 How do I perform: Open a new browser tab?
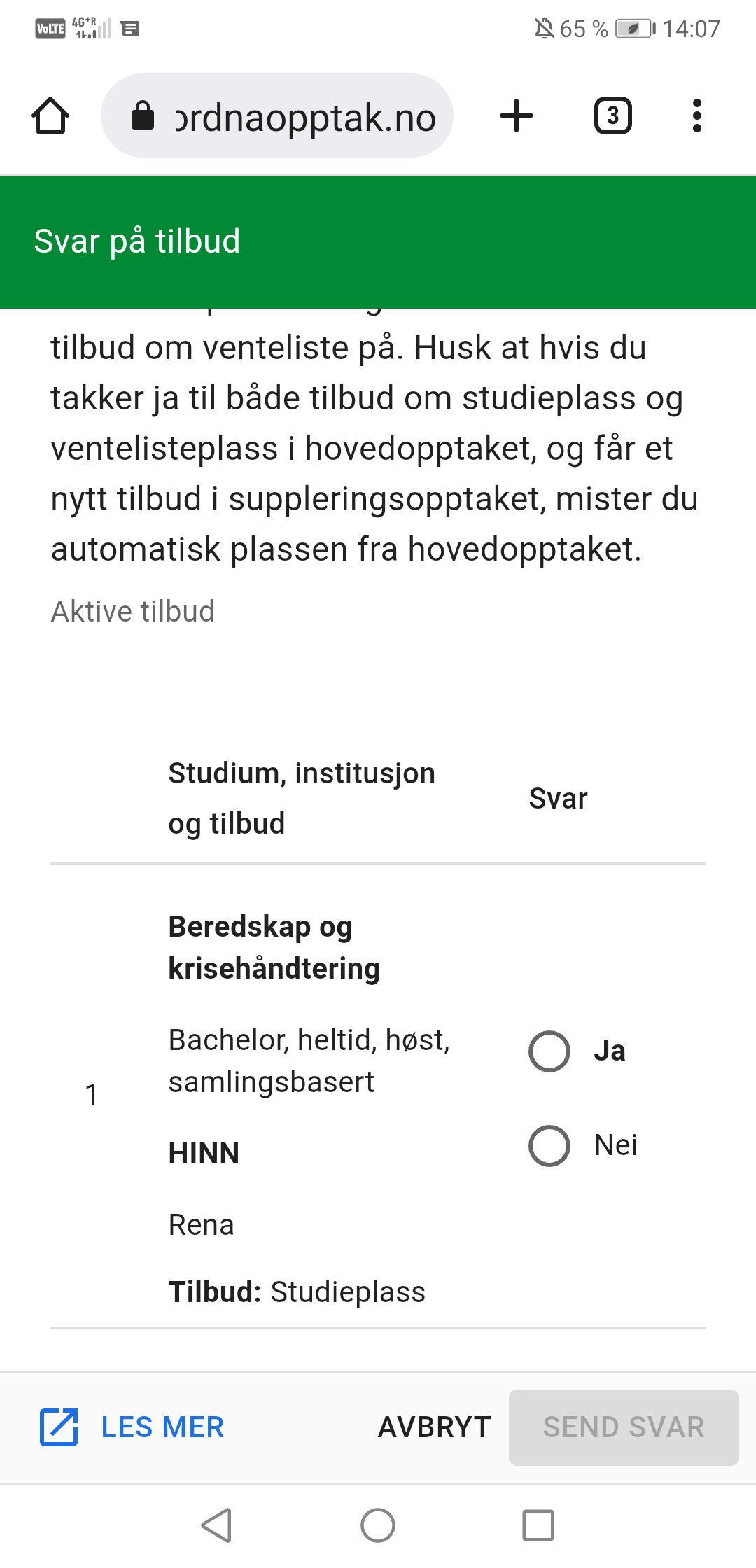517,115
